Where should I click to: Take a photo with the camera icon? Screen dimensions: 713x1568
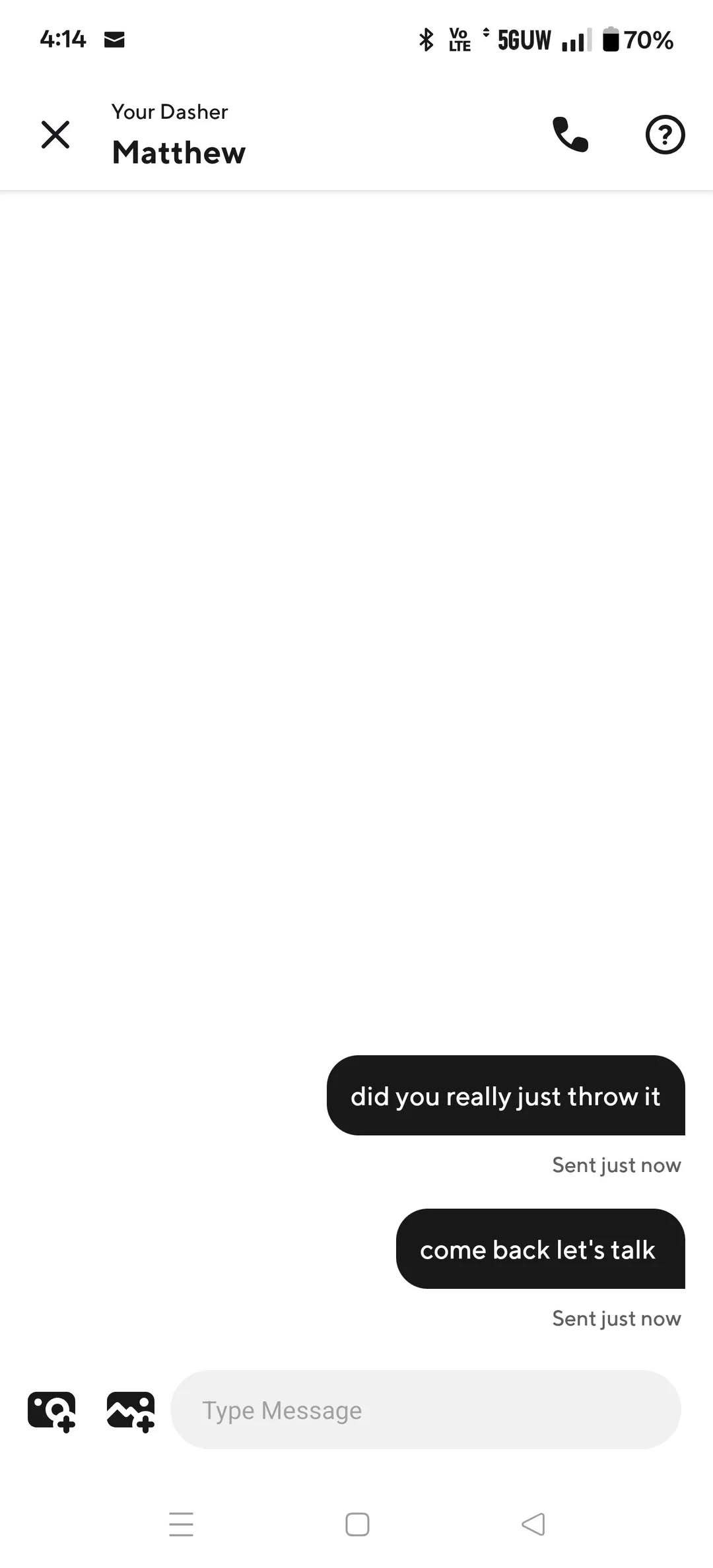click(x=51, y=1411)
